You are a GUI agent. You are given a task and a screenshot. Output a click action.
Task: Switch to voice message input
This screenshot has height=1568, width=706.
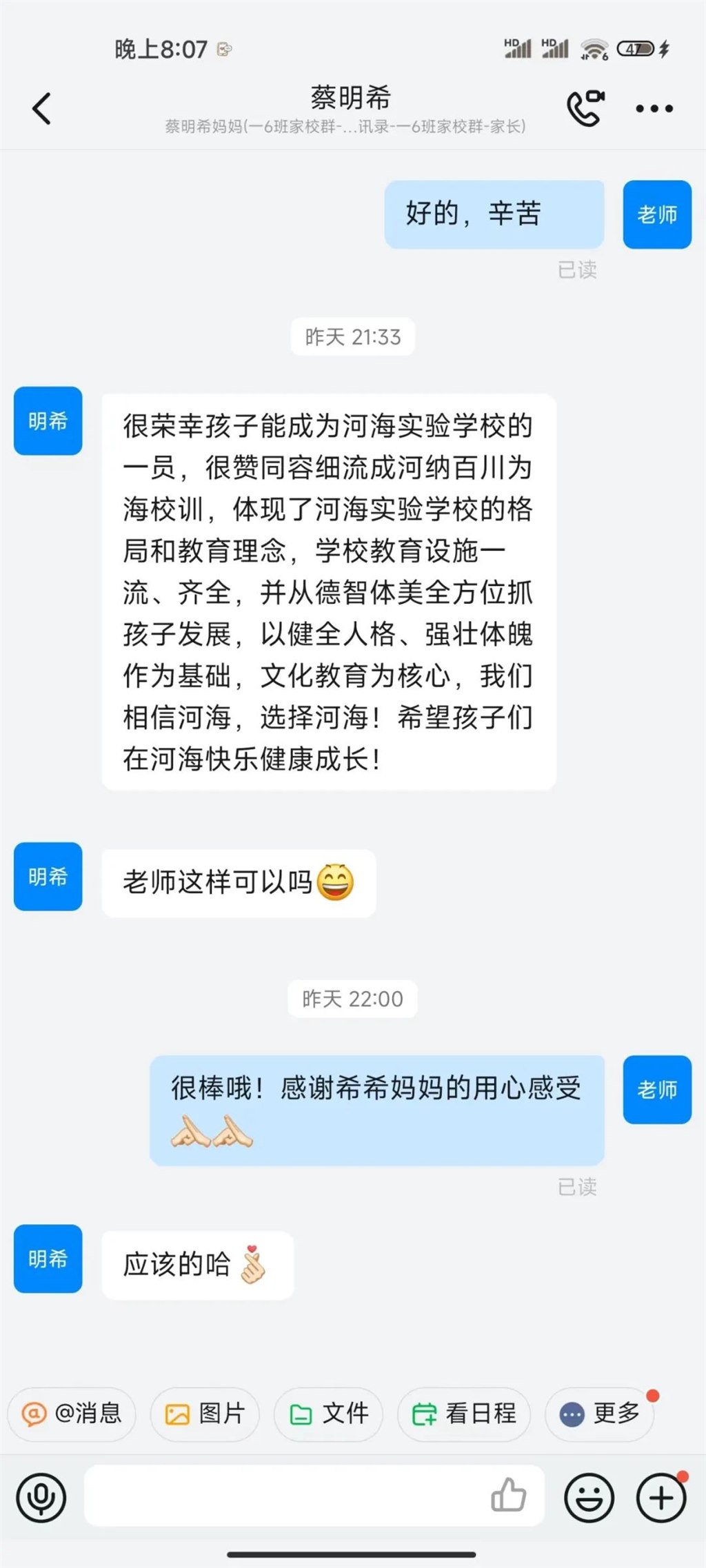[41, 1498]
